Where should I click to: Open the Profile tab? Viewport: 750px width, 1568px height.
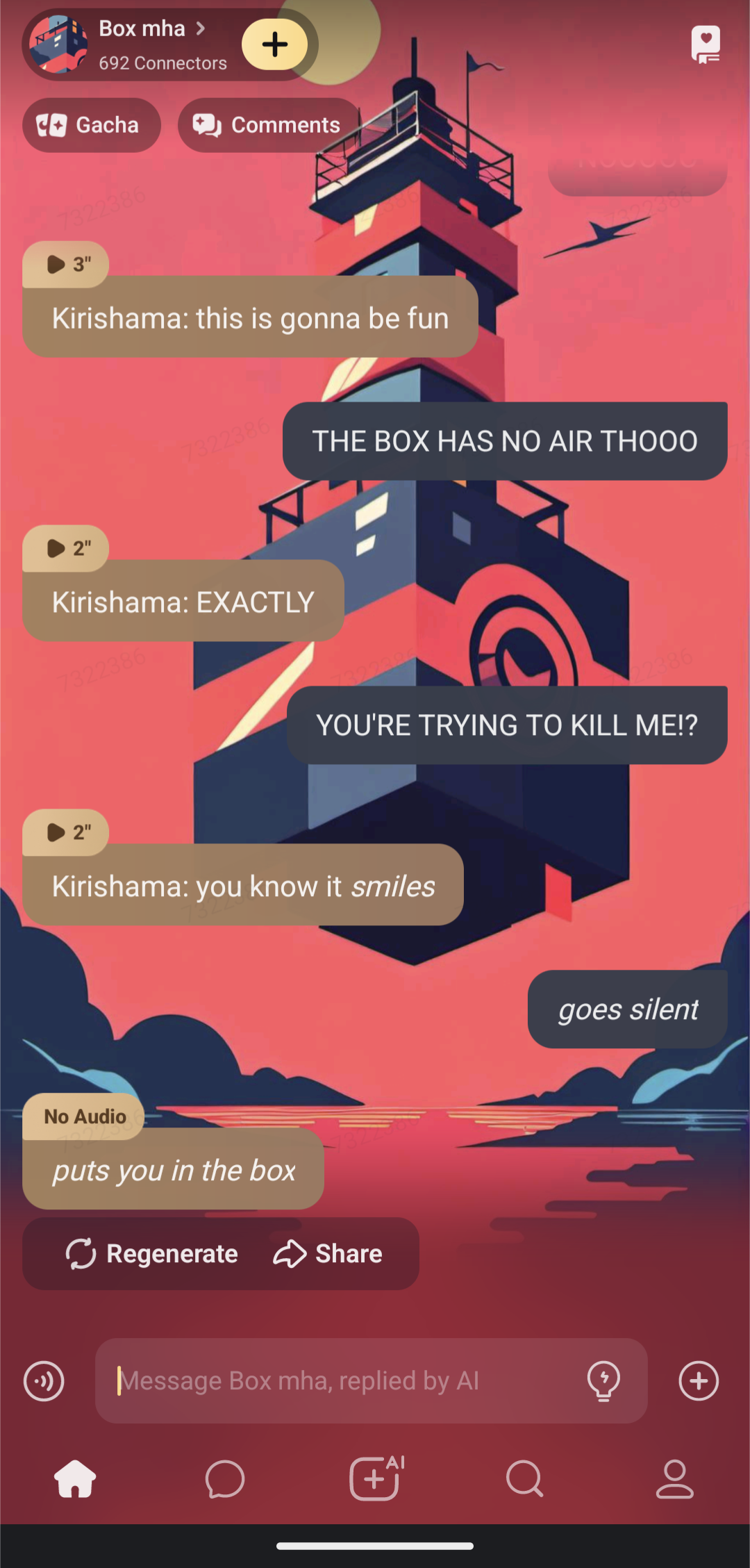(x=674, y=1478)
